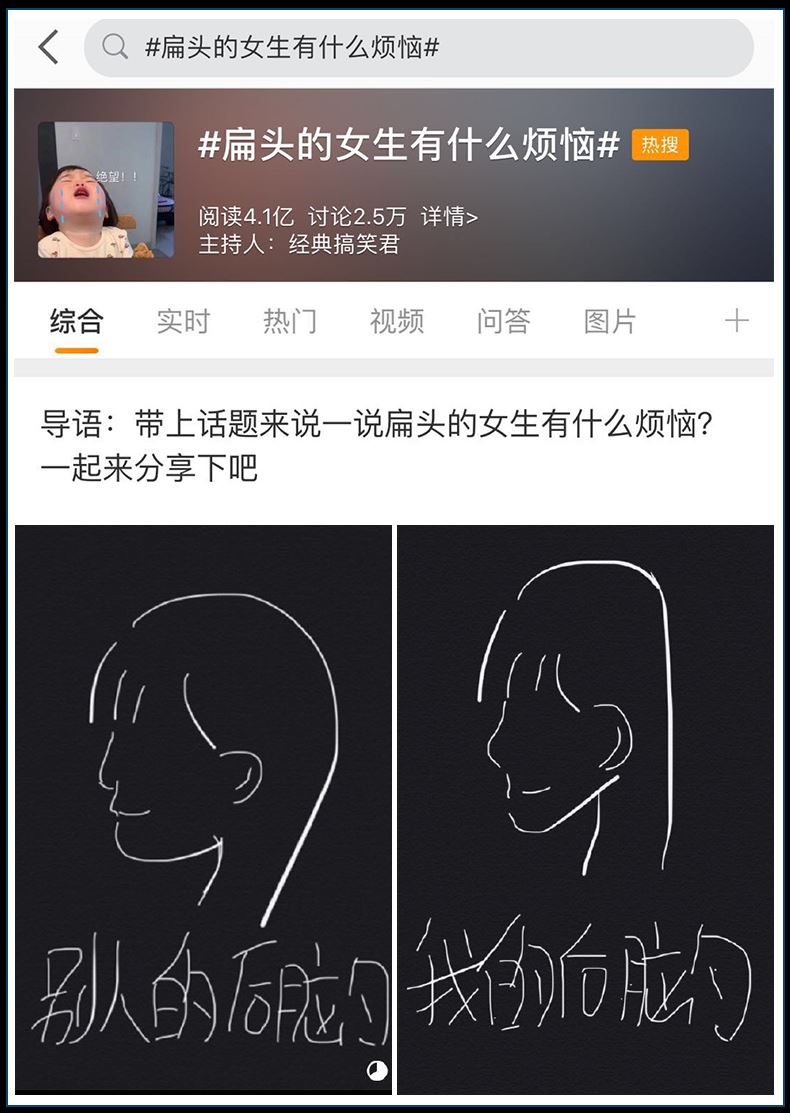Open the topic details link 详情>

448,216
